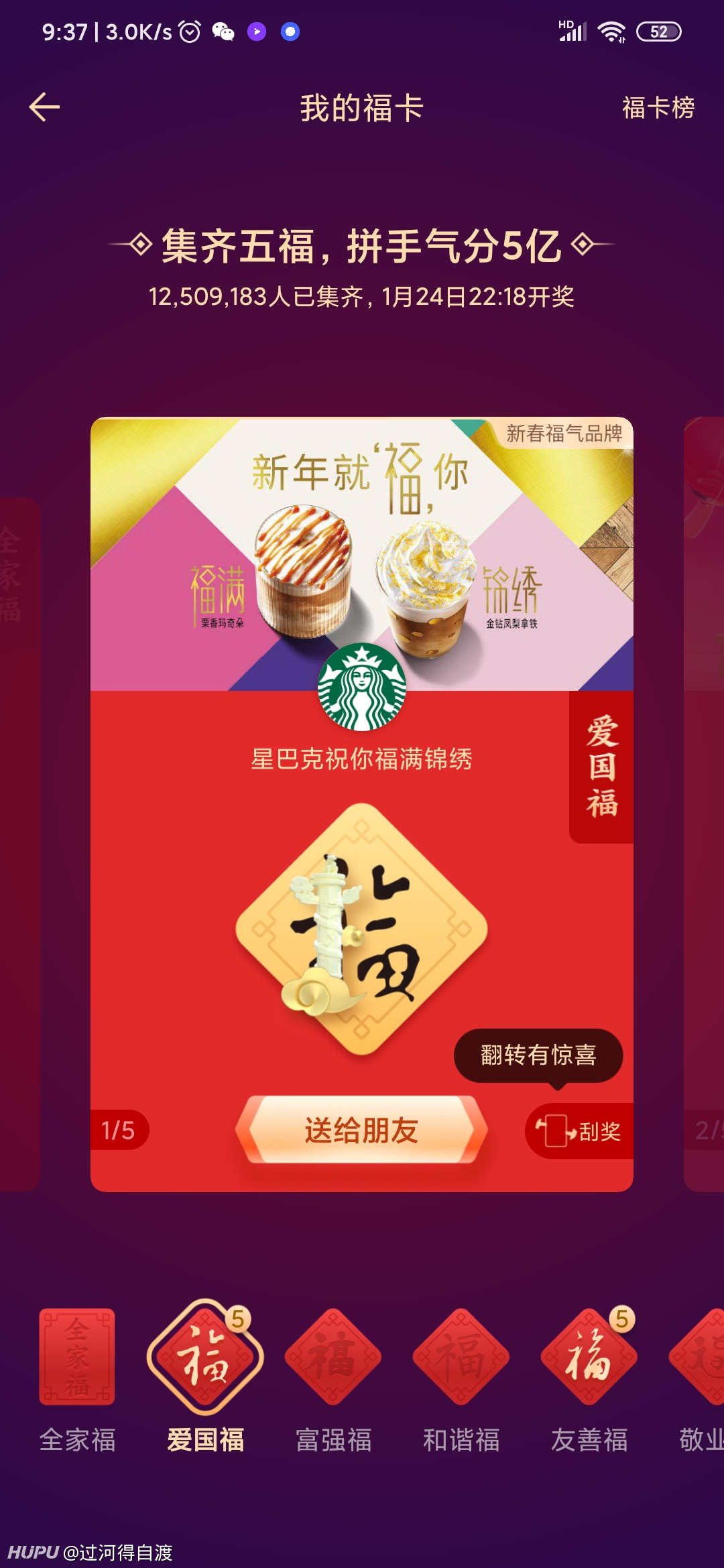Flip the card with 刮奖 button

(x=579, y=1131)
